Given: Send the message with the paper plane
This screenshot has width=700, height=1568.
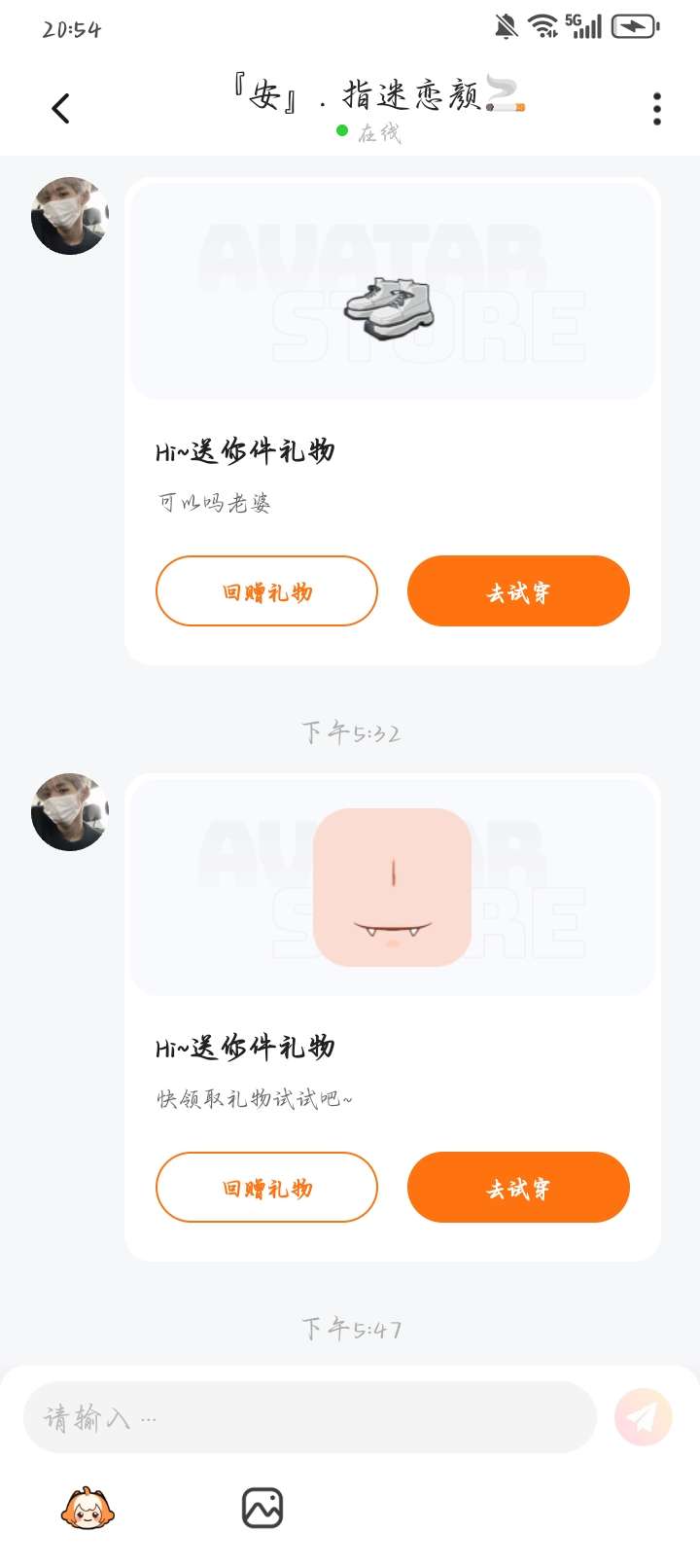Looking at the screenshot, I should pyautogui.click(x=643, y=1417).
